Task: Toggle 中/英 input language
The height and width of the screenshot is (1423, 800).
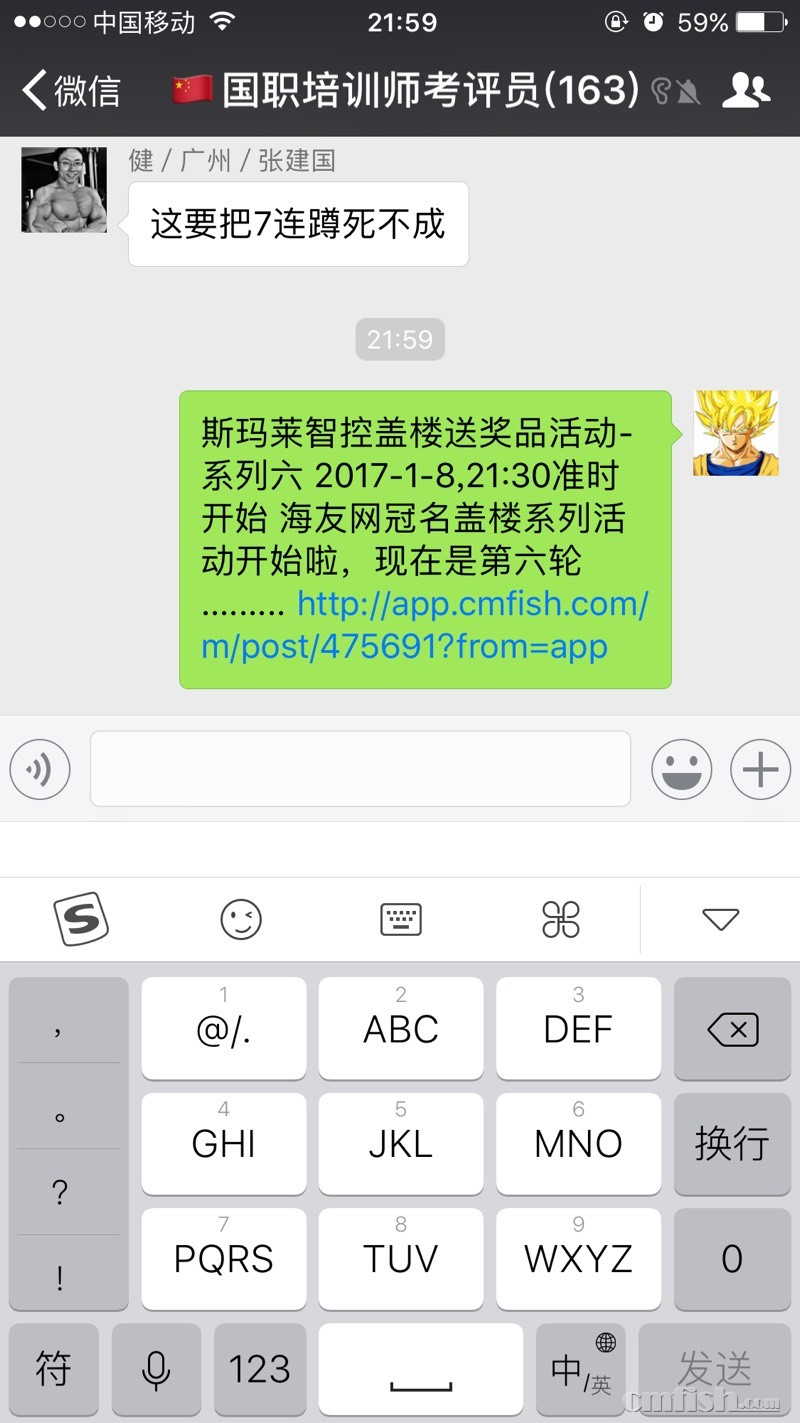Action: (580, 1369)
